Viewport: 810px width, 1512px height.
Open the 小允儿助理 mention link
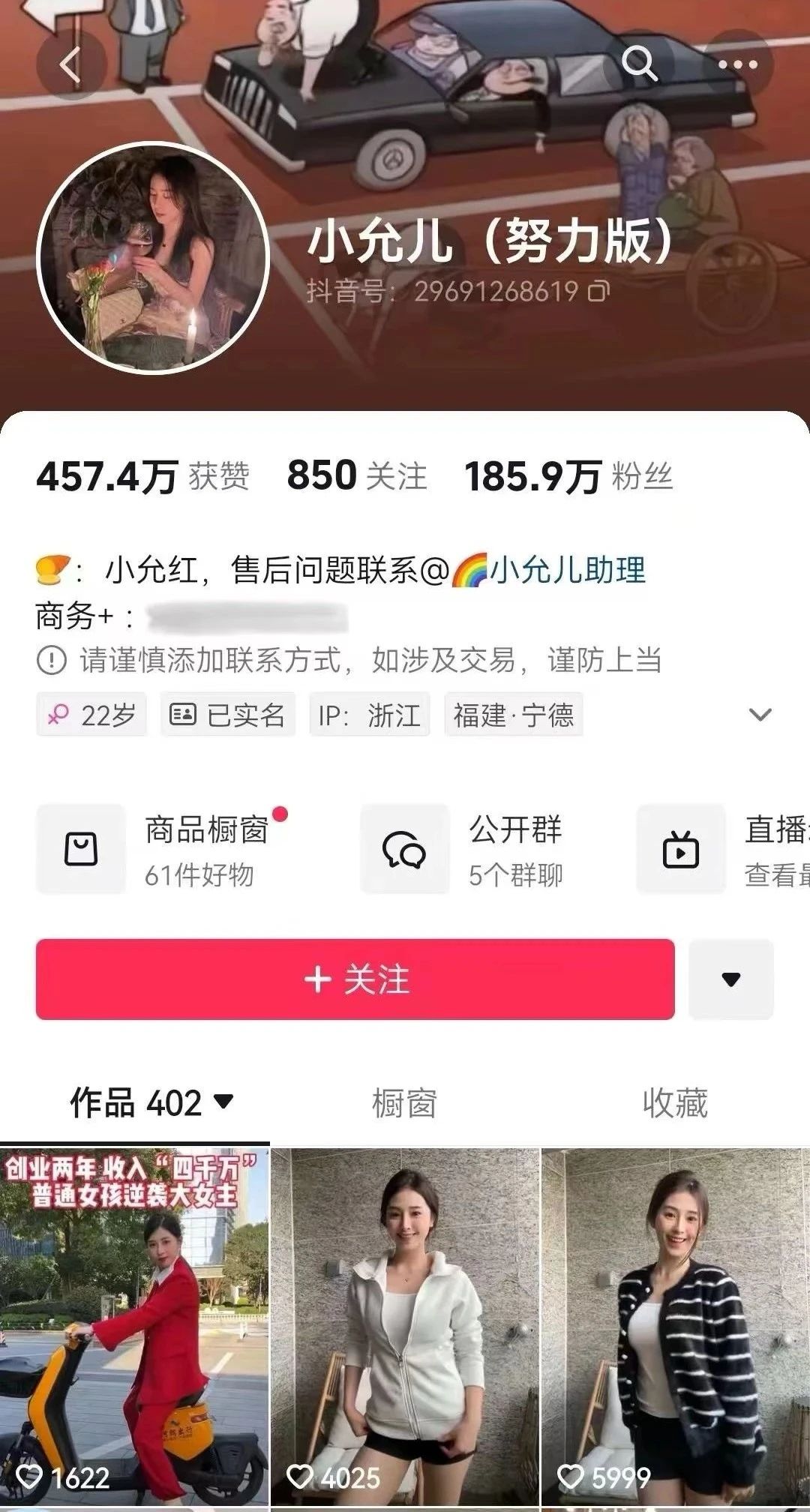tap(567, 570)
